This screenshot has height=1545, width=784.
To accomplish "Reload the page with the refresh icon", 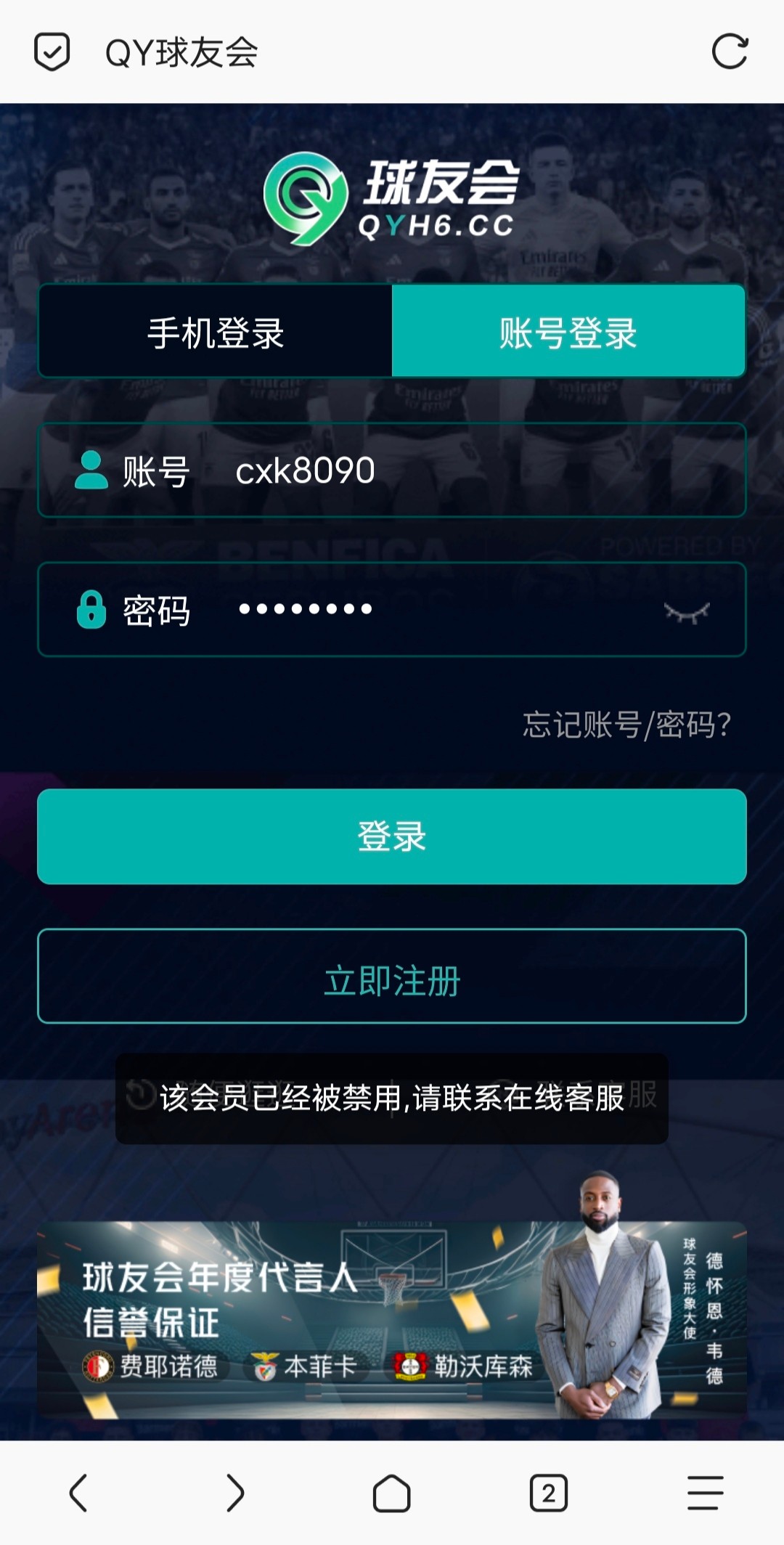I will pos(730,52).
